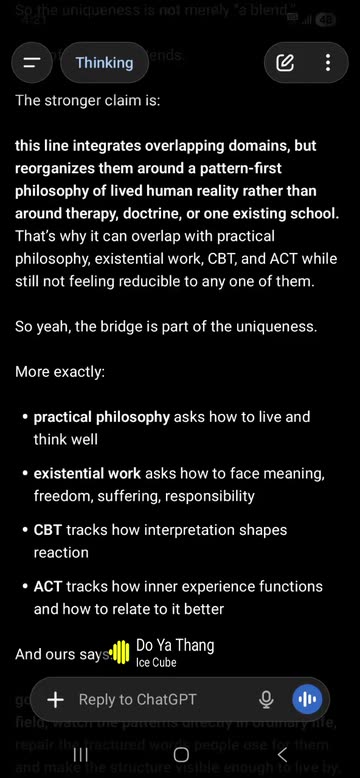The height and width of the screenshot is (778, 360).
Task: Tap the plus attach button
Action: click(x=55, y=700)
